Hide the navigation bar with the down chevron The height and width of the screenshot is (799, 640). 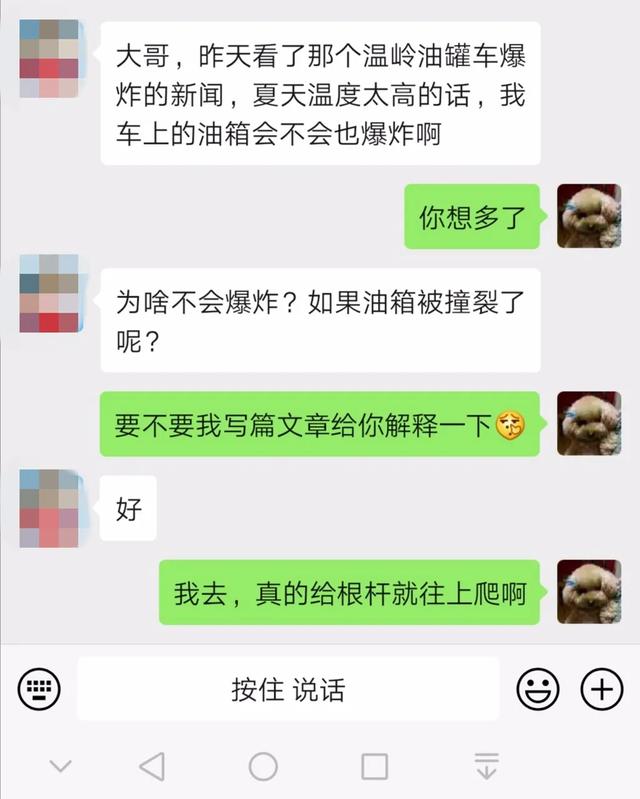[x=60, y=767]
